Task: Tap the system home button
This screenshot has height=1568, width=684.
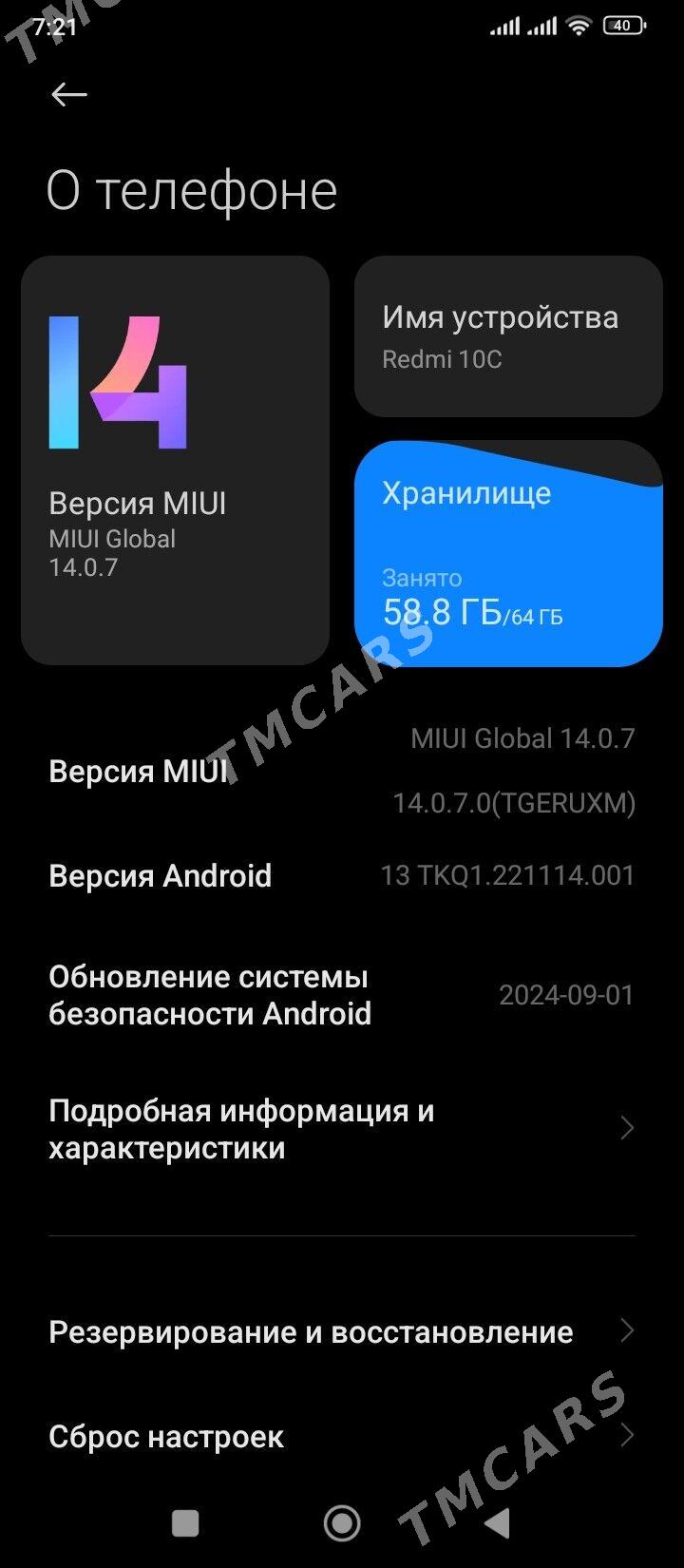Action: click(x=342, y=1523)
